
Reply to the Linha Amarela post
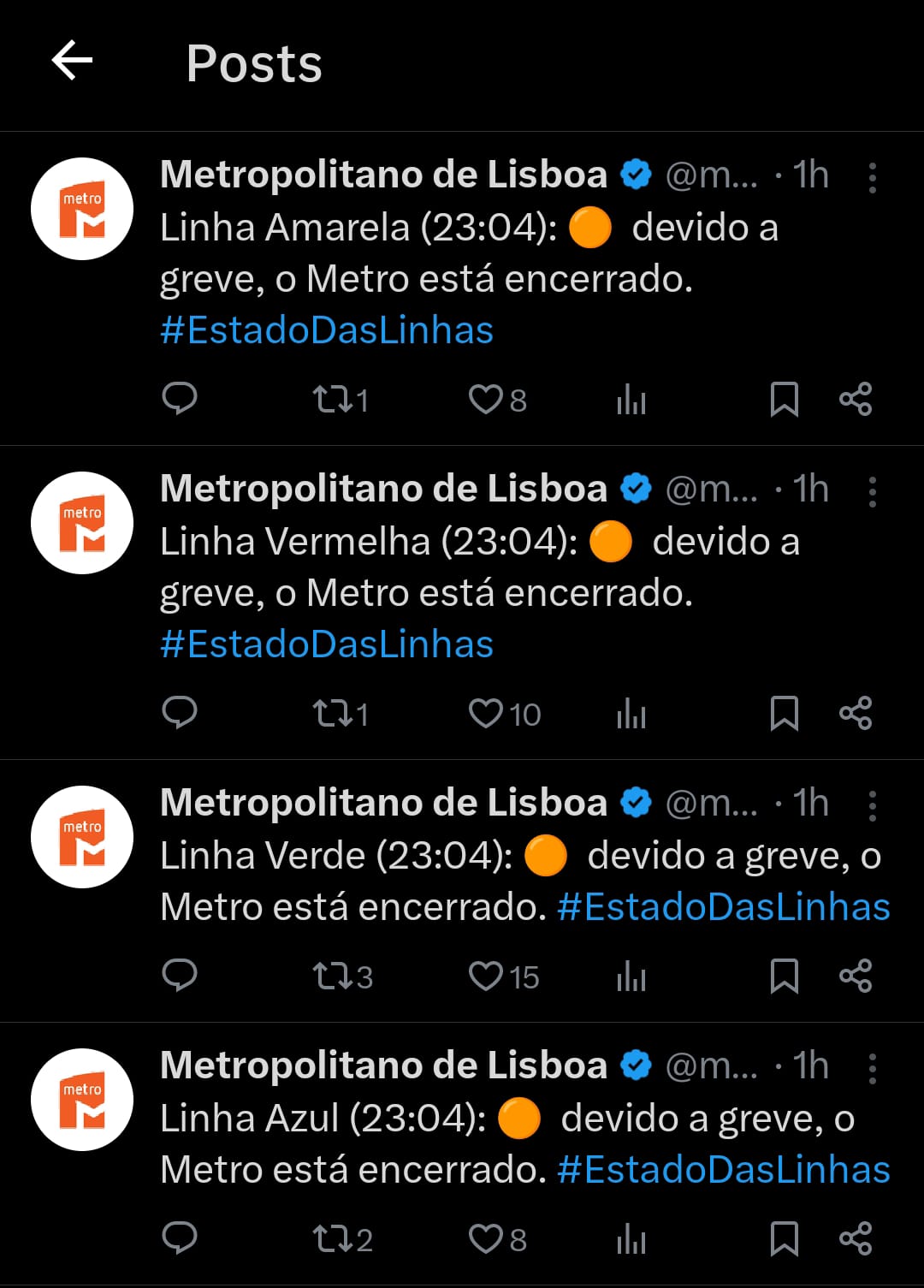point(180,399)
